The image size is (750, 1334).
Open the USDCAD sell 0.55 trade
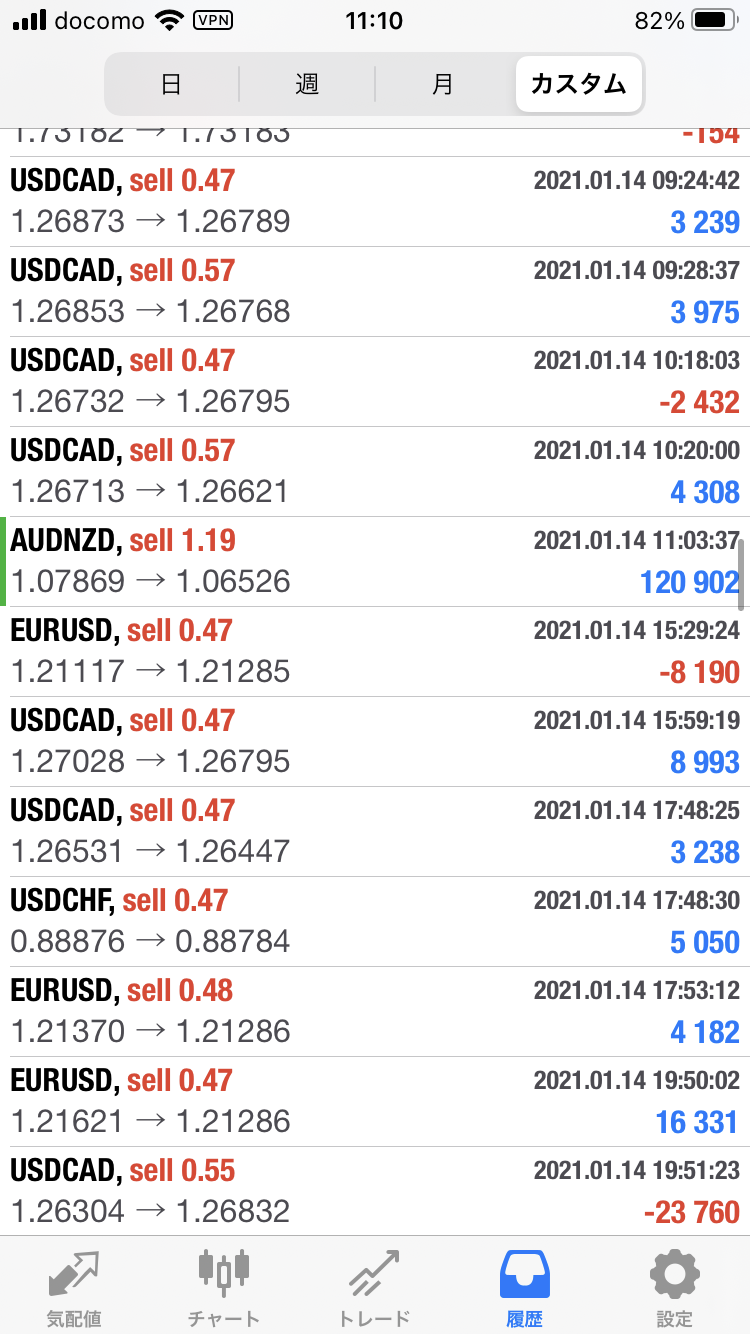(375, 1191)
